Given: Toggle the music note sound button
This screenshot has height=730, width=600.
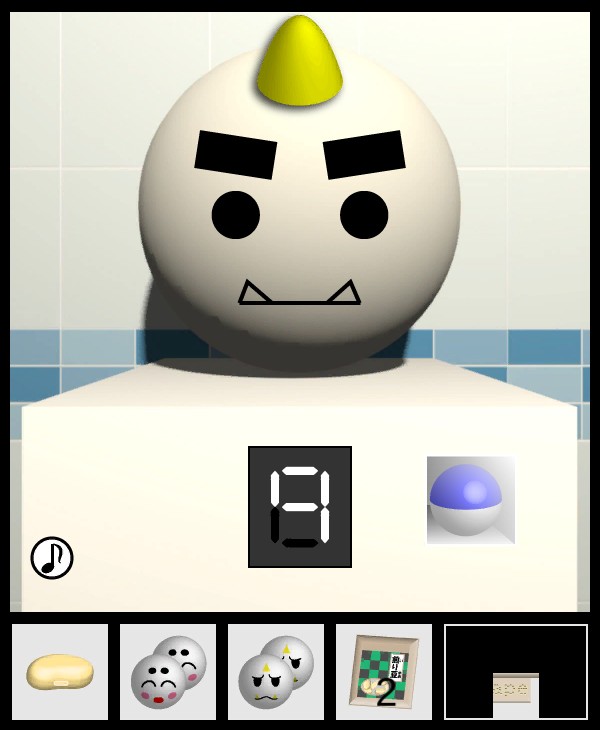Looking at the screenshot, I should 52,558.
